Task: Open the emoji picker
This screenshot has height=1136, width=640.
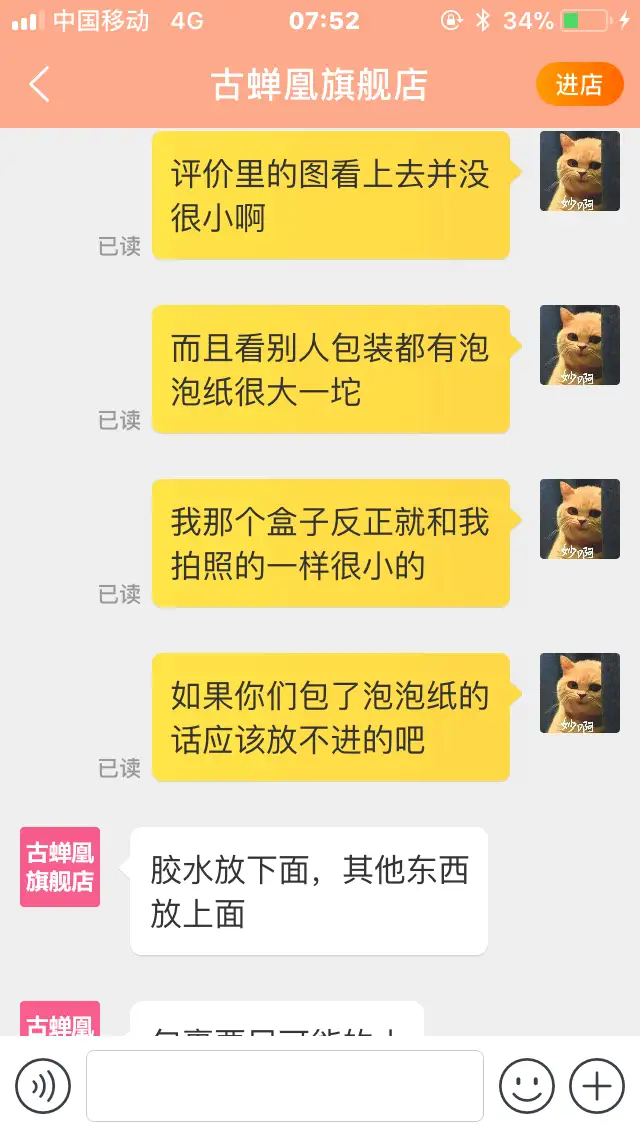Action: pos(527,1086)
